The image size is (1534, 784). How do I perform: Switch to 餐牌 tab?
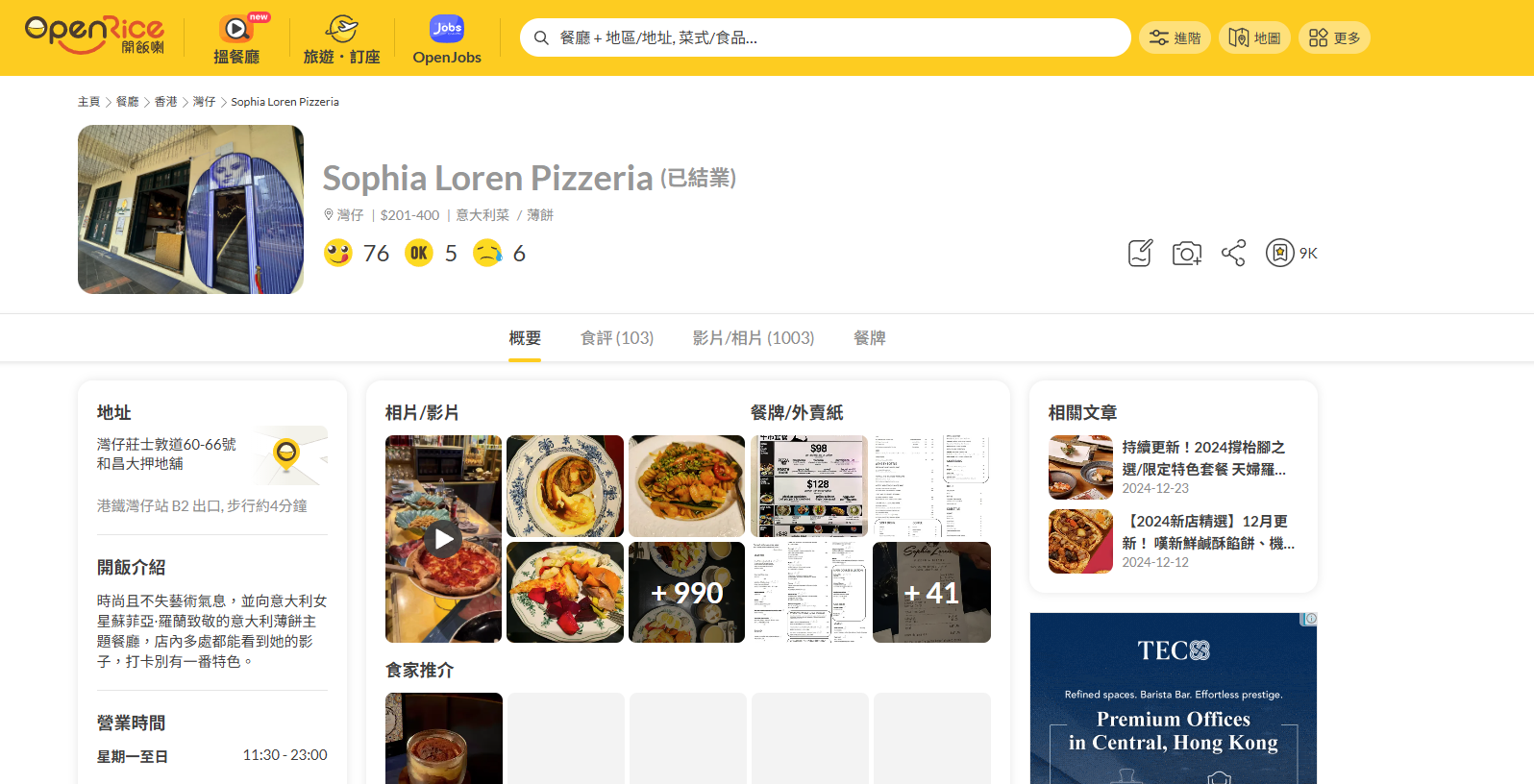870,338
